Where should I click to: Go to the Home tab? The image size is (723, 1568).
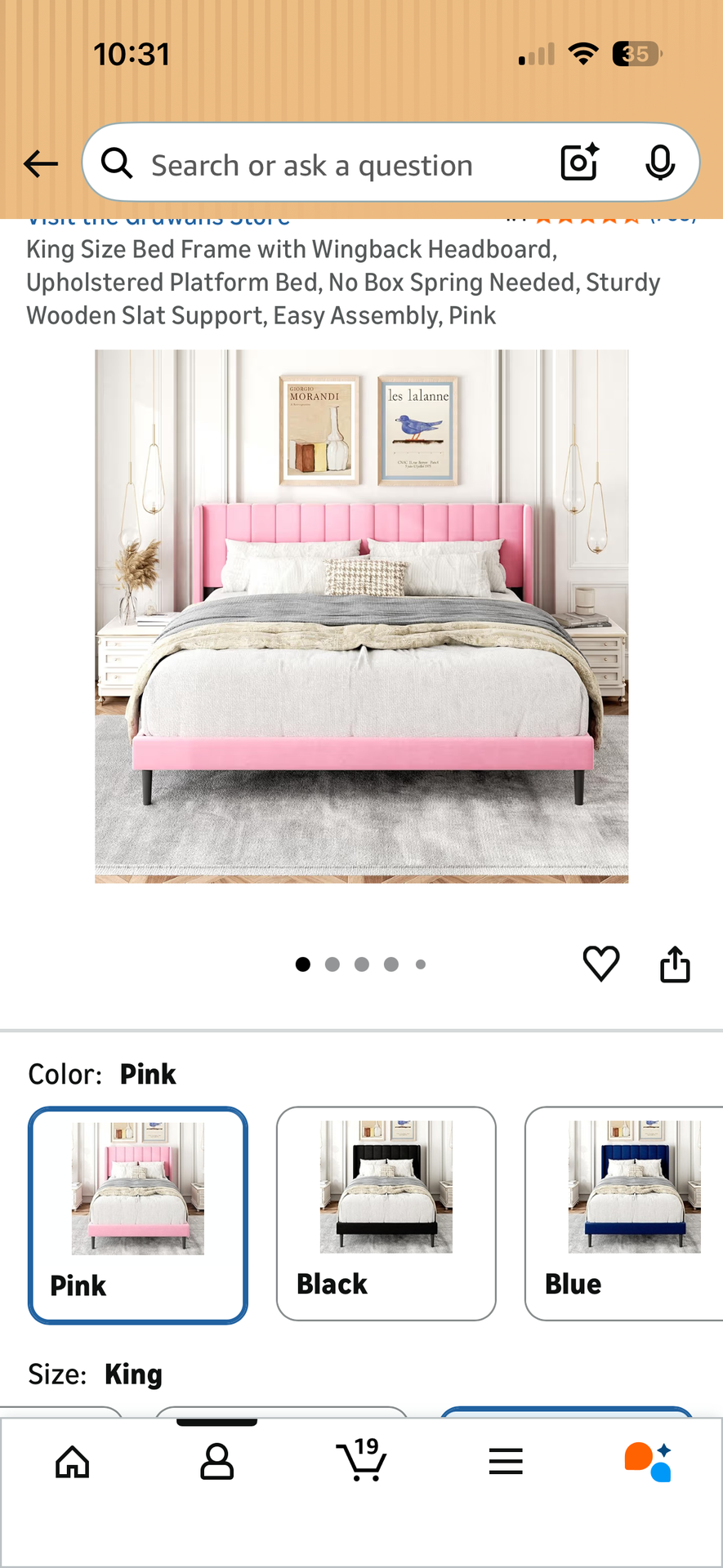coord(73,1462)
